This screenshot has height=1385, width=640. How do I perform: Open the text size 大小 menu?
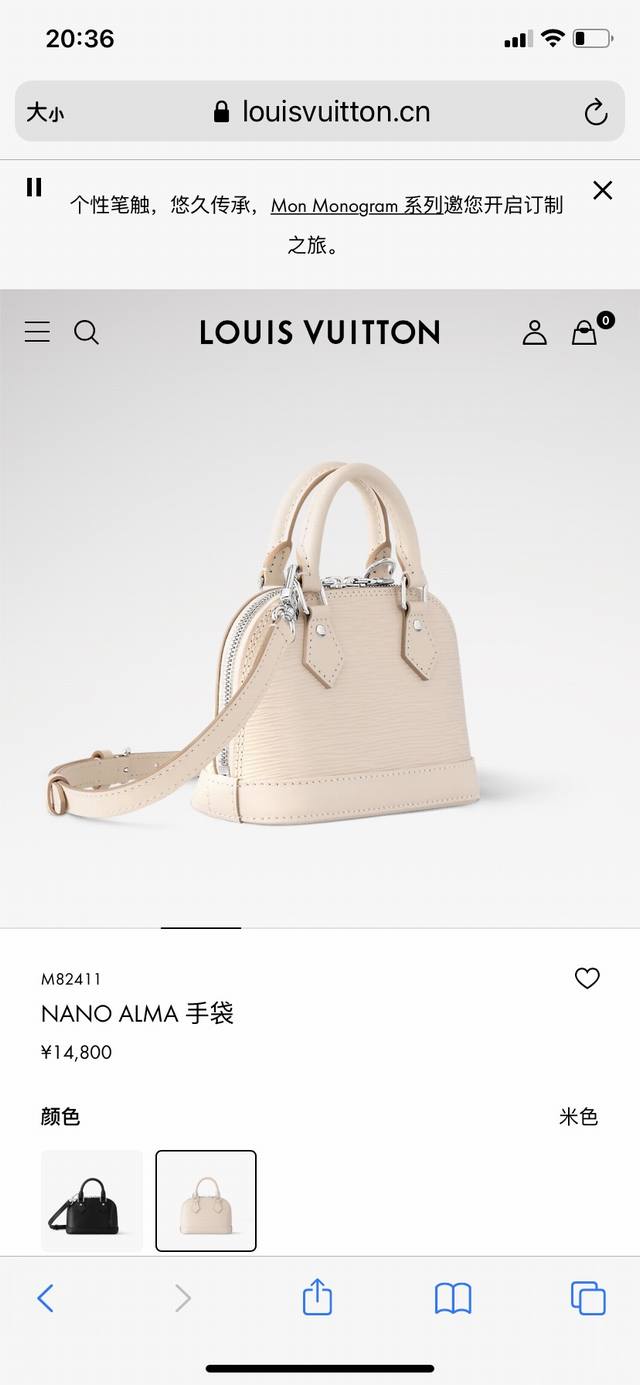(x=45, y=113)
